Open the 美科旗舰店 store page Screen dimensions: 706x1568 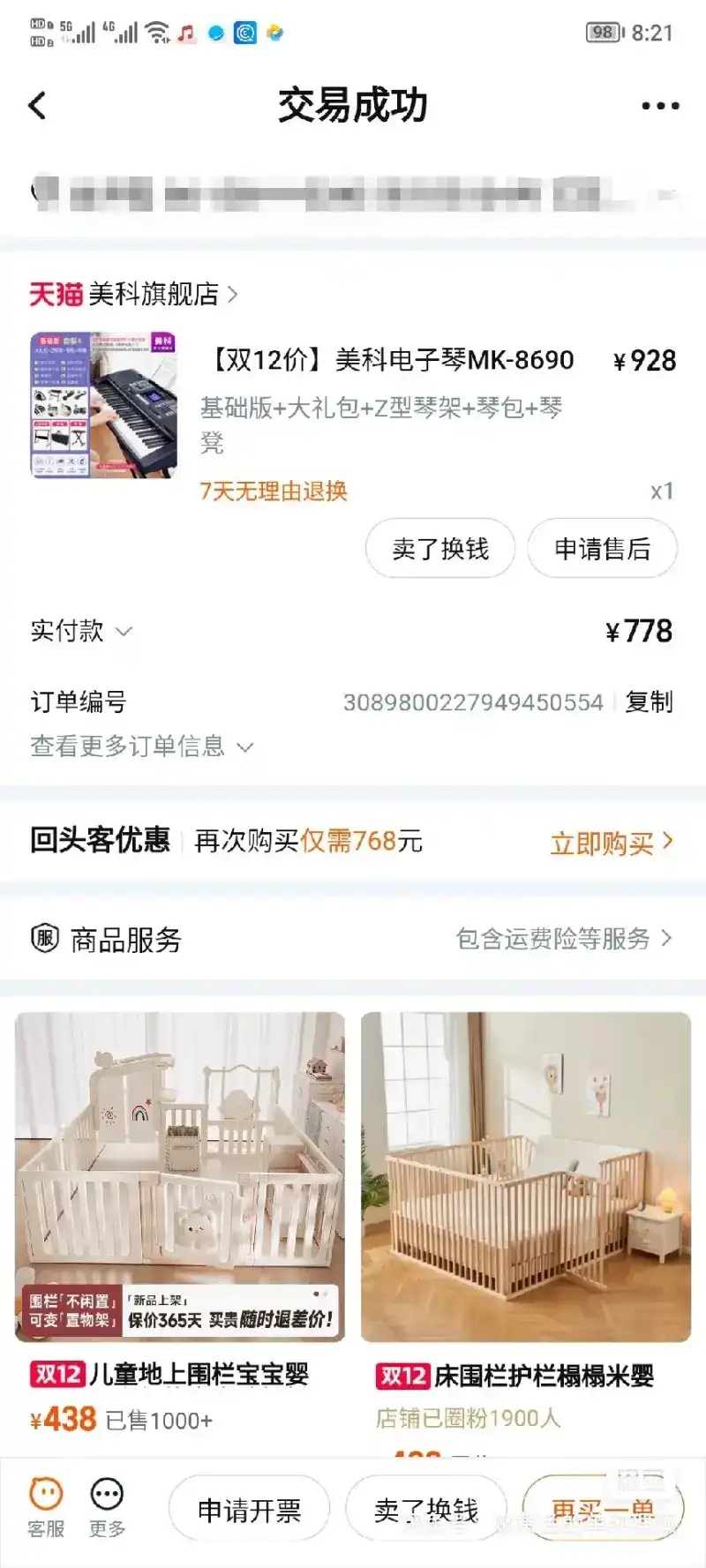click(134, 294)
